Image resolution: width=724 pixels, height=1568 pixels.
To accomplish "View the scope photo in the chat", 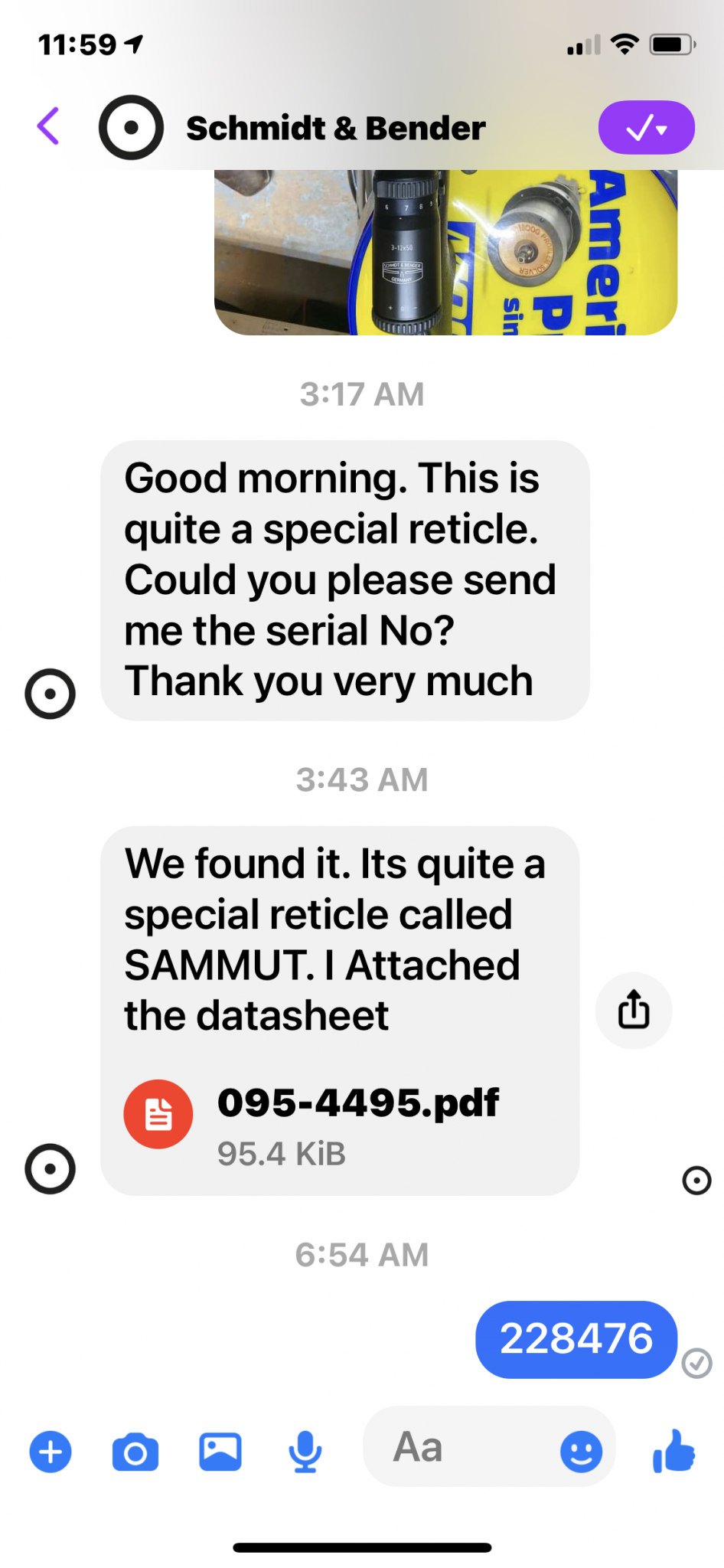I will [x=445, y=252].
